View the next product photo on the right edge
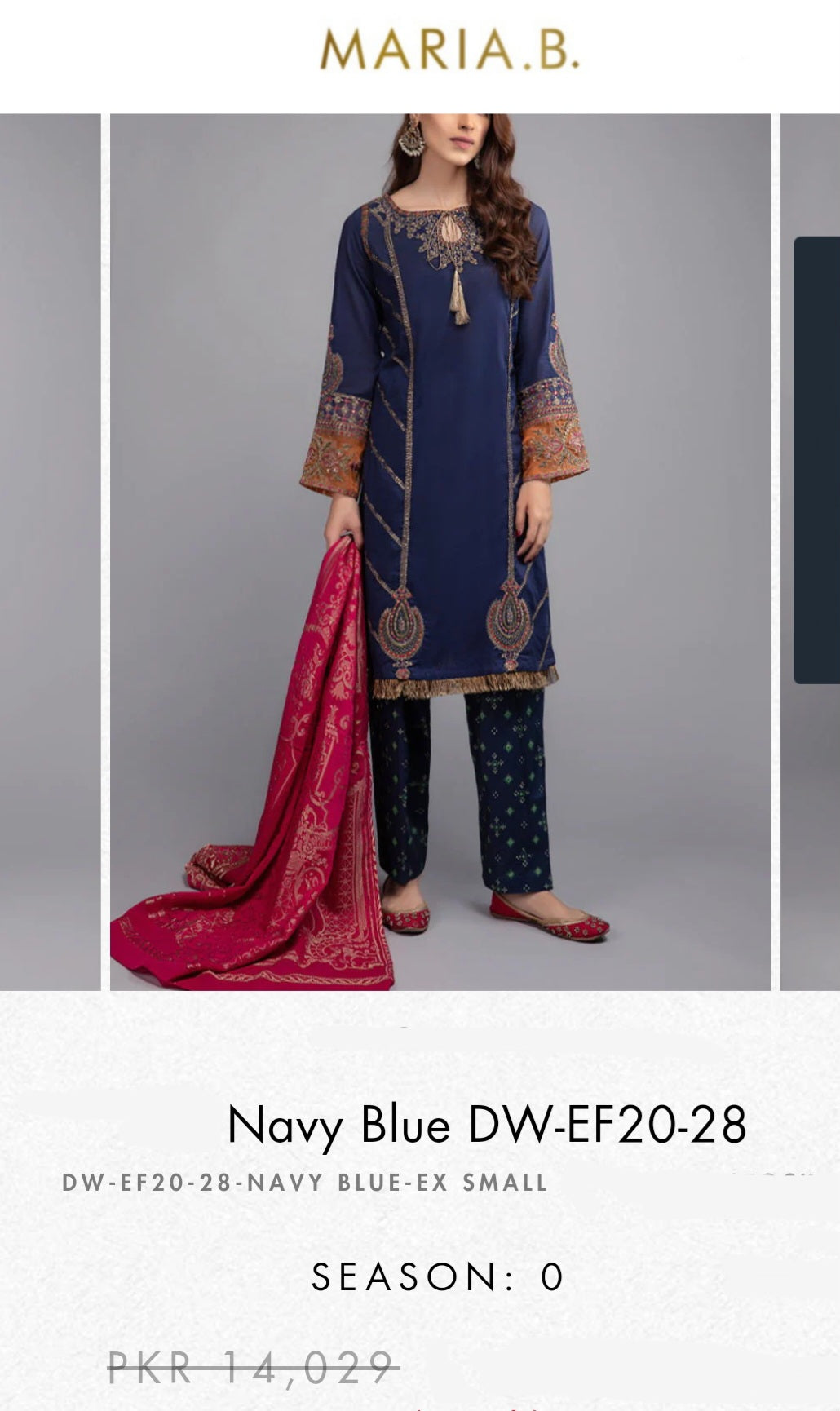Image resolution: width=840 pixels, height=1411 pixels. click(811, 551)
